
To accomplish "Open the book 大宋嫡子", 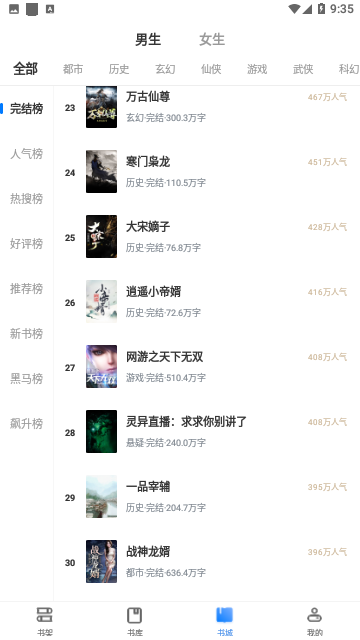I will 207,237.
